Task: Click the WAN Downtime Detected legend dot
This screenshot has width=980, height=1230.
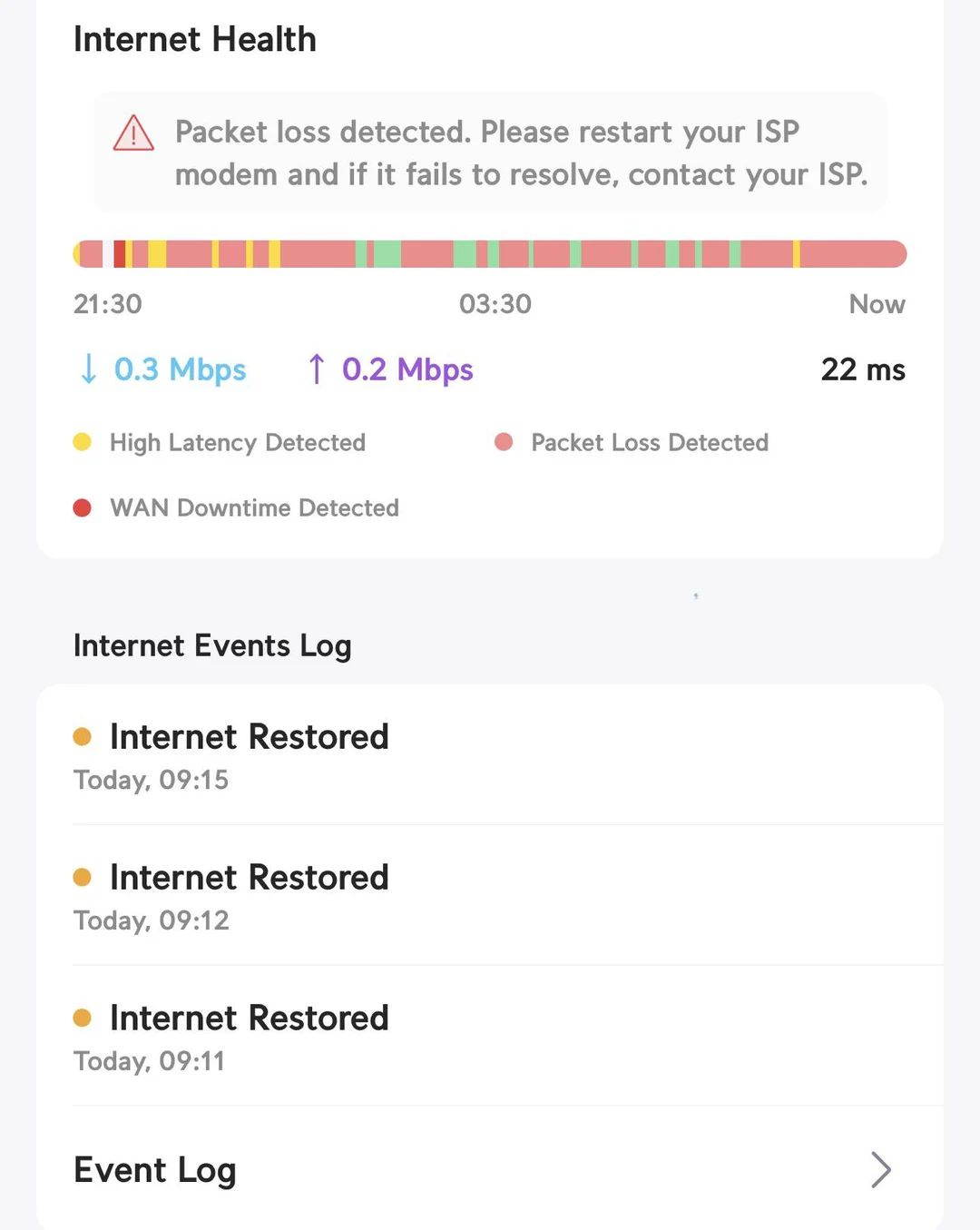Action: [x=83, y=507]
